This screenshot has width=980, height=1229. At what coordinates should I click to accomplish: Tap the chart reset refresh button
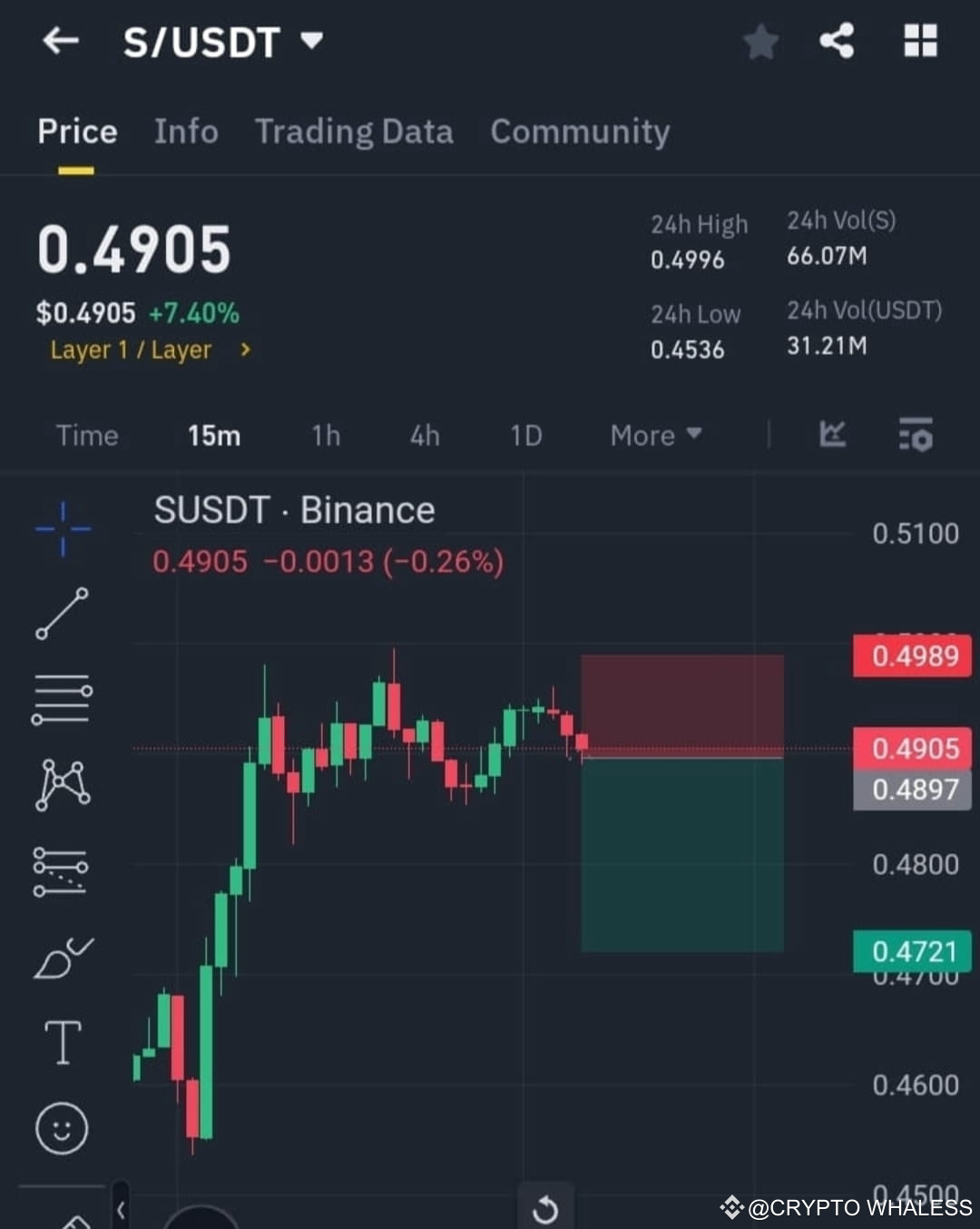click(x=545, y=1207)
